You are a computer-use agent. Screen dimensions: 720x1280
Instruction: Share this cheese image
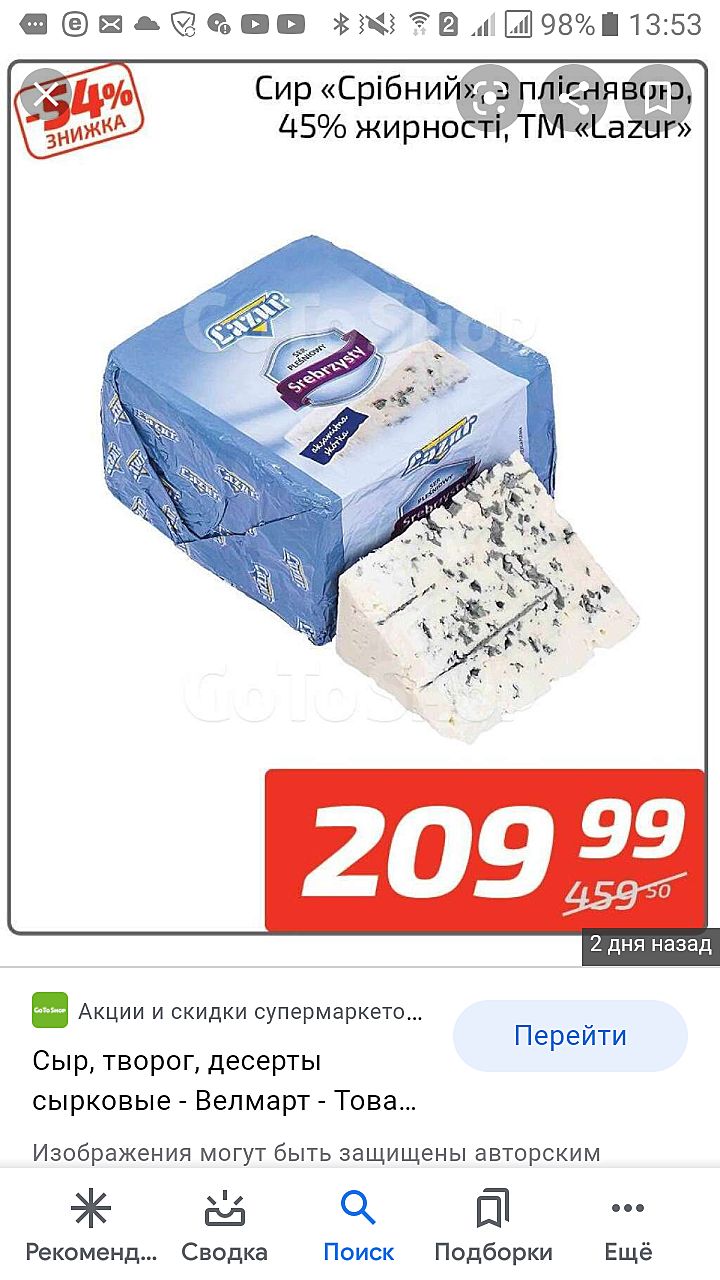coord(573,99)
